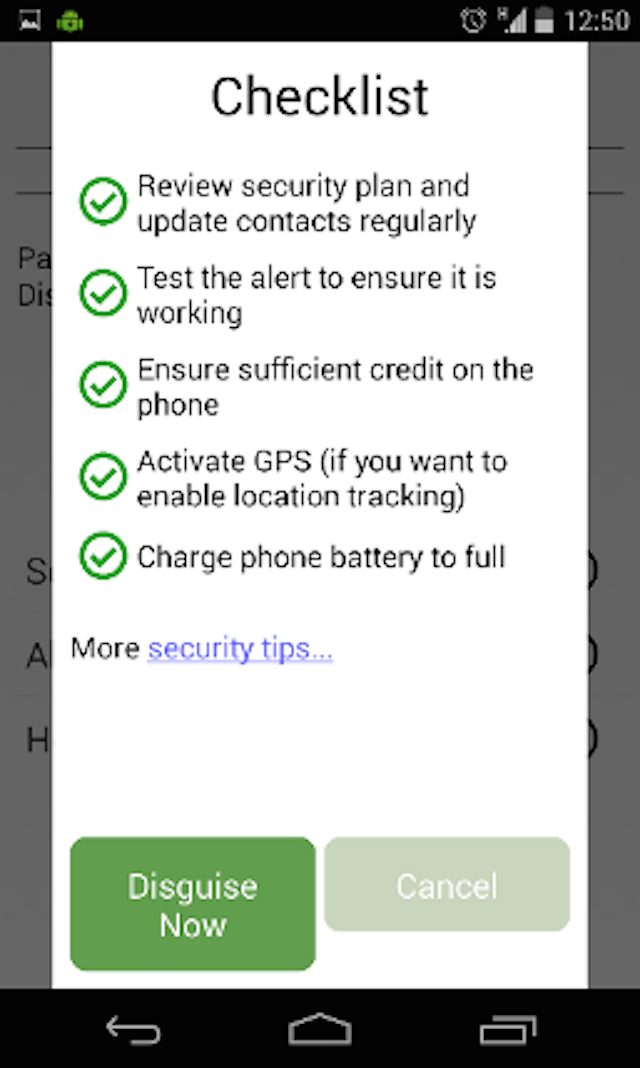
Task: Tap the Disguise Now button
Action: [192, 904]
